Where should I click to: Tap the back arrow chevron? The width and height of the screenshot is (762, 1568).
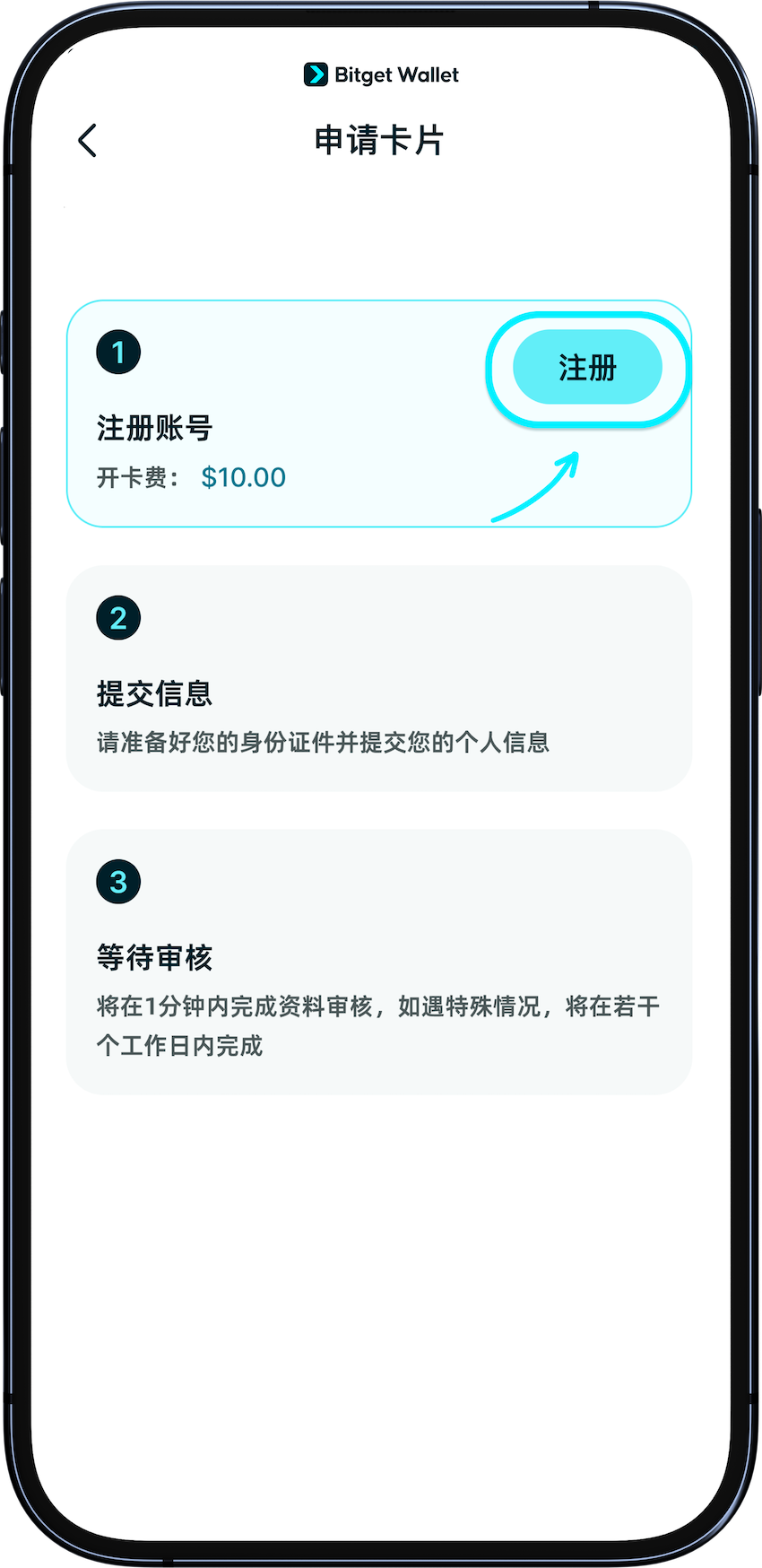coord(87,141)
